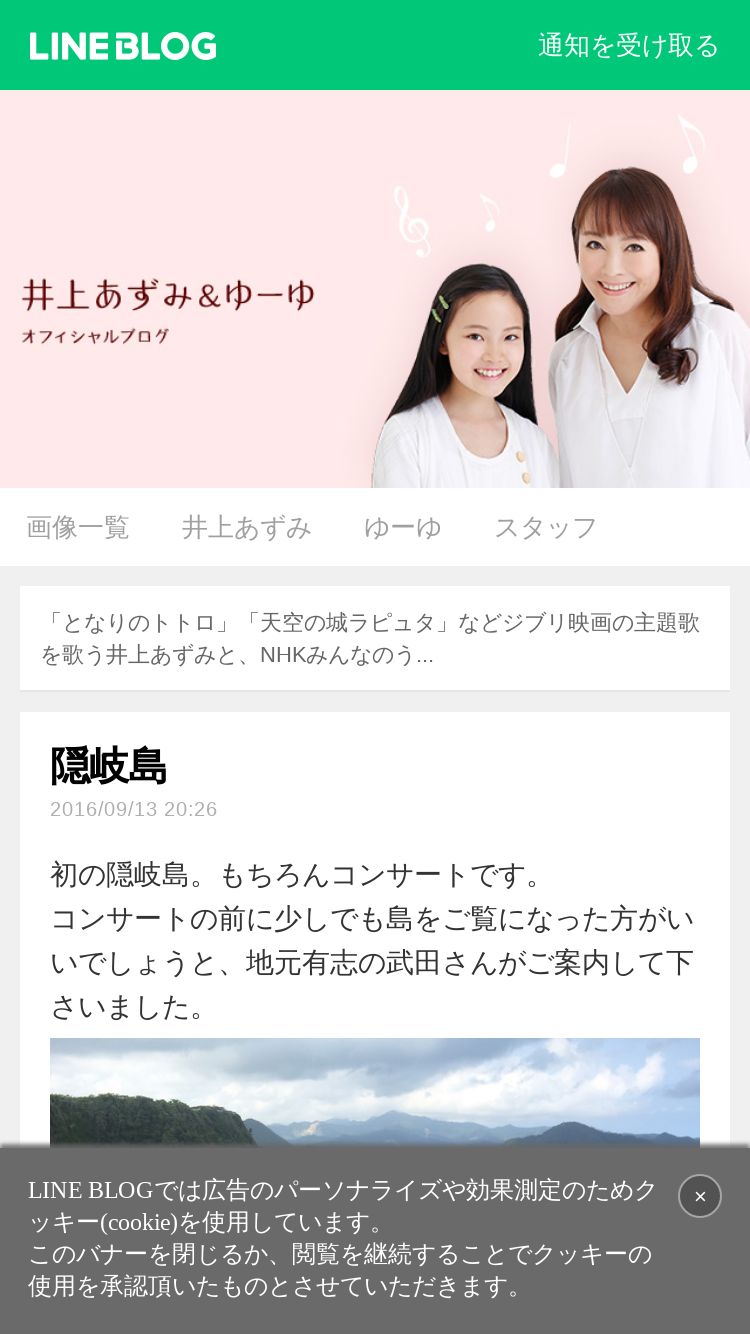This screenshot has width=750, height=1334.
Task: Select the ゆーゆ category tab
Action: (x=403, y=527)
